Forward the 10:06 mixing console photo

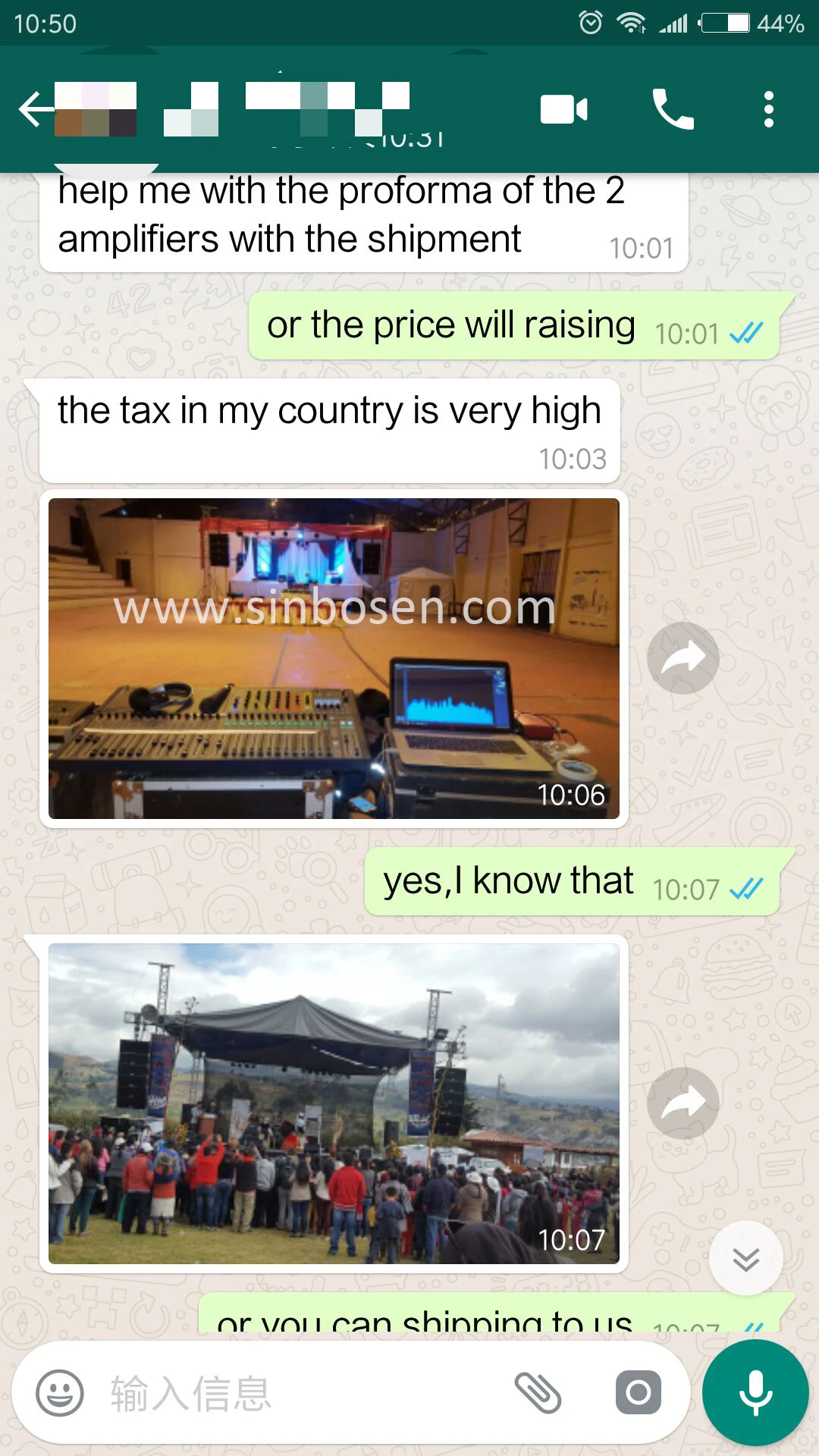682,658
